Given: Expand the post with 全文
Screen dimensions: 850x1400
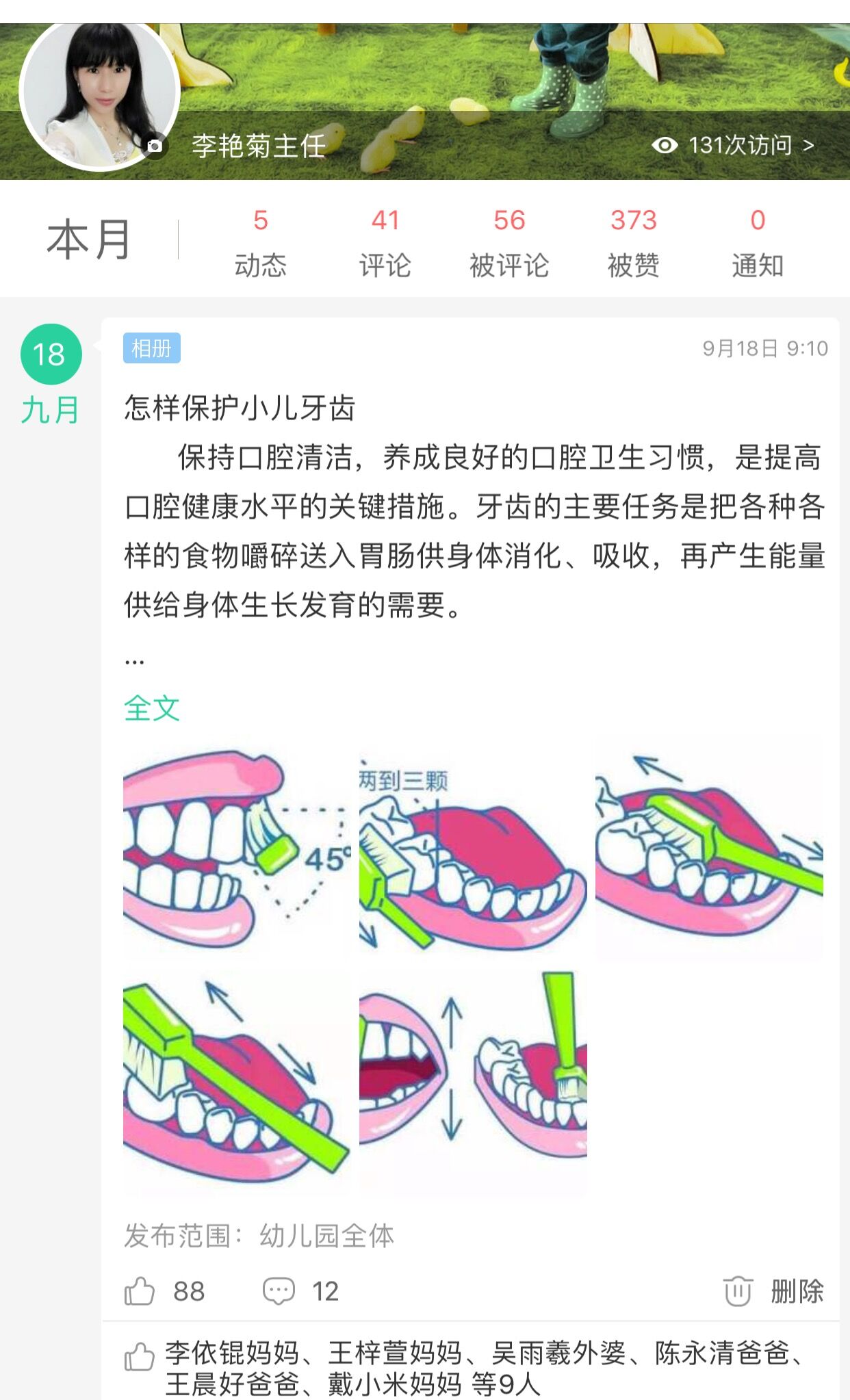Looking at the screenshot, I should tap(151, 708).
